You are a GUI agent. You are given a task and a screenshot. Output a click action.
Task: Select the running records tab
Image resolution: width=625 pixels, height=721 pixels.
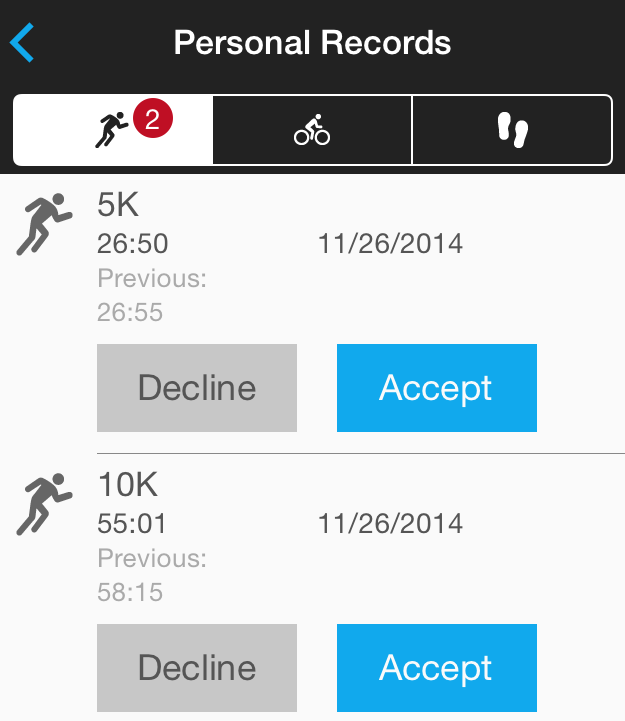113,130
